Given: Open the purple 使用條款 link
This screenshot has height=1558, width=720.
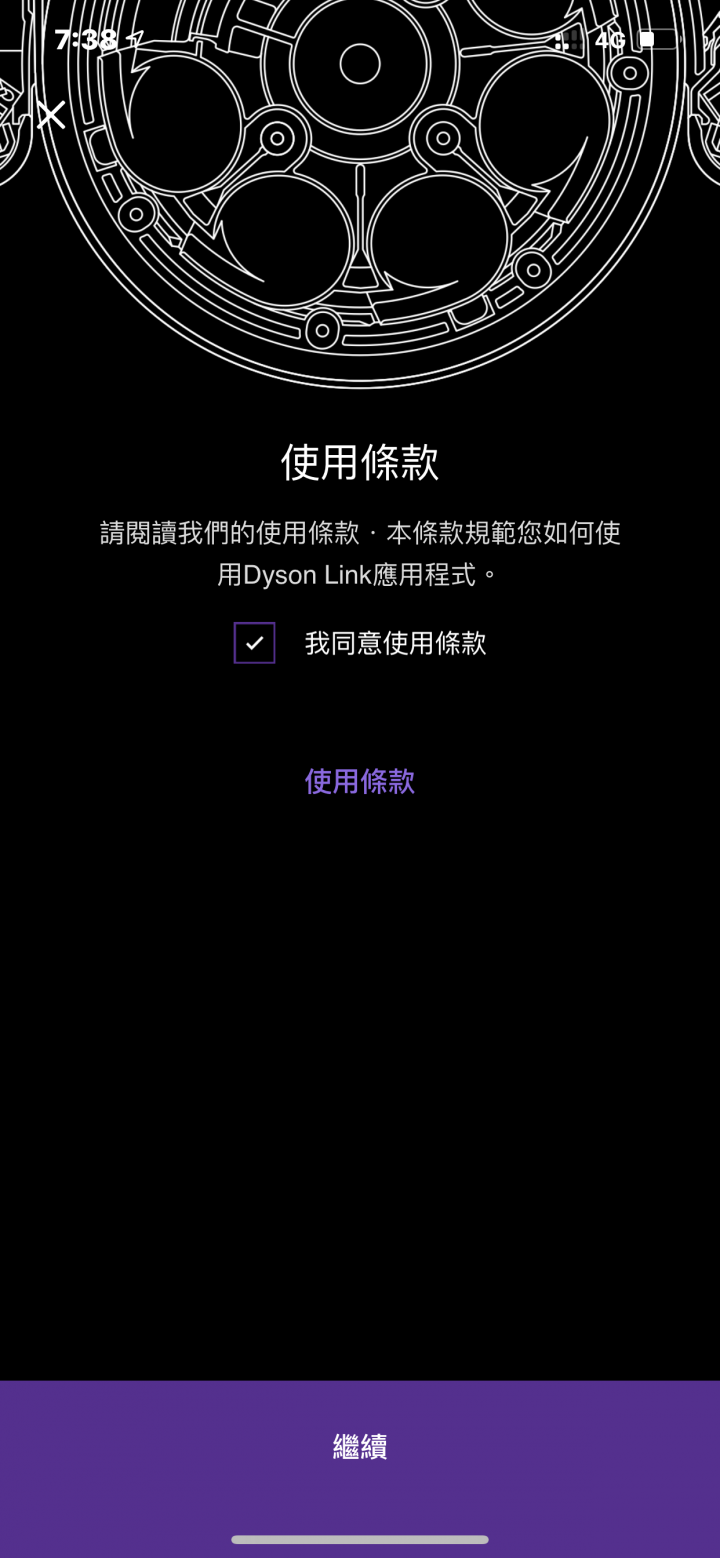Looking at the screenshot, I should pos(360,781).
